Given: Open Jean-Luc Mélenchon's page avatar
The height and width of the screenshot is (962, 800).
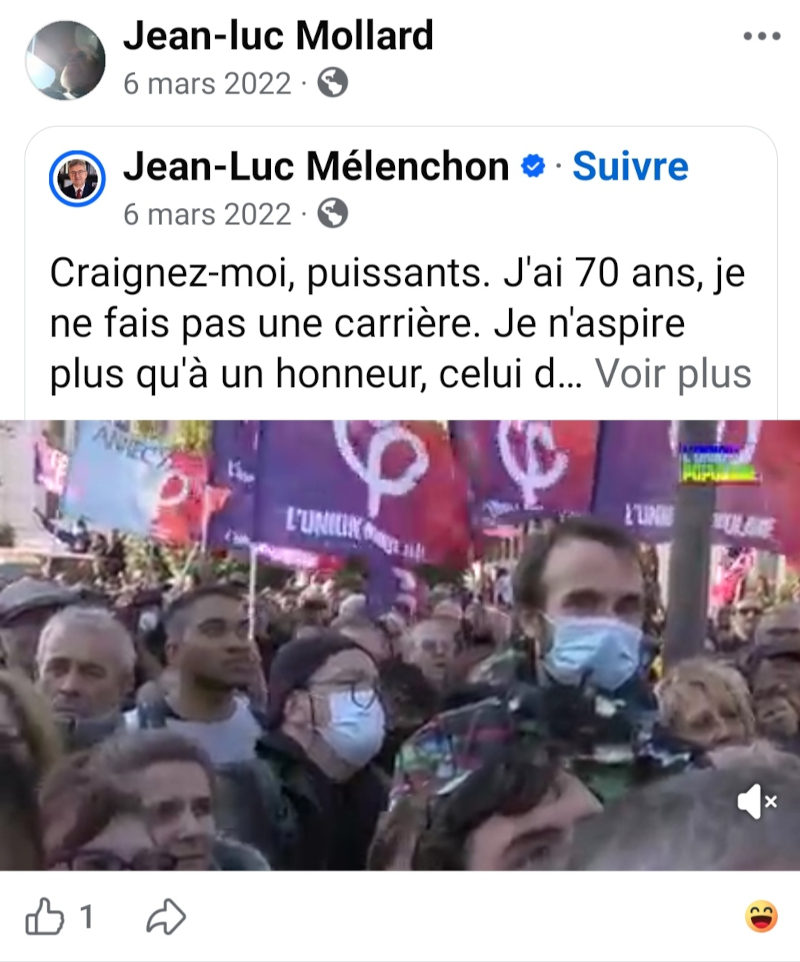Looking at the screenshot, I should (x=78, y=180).
